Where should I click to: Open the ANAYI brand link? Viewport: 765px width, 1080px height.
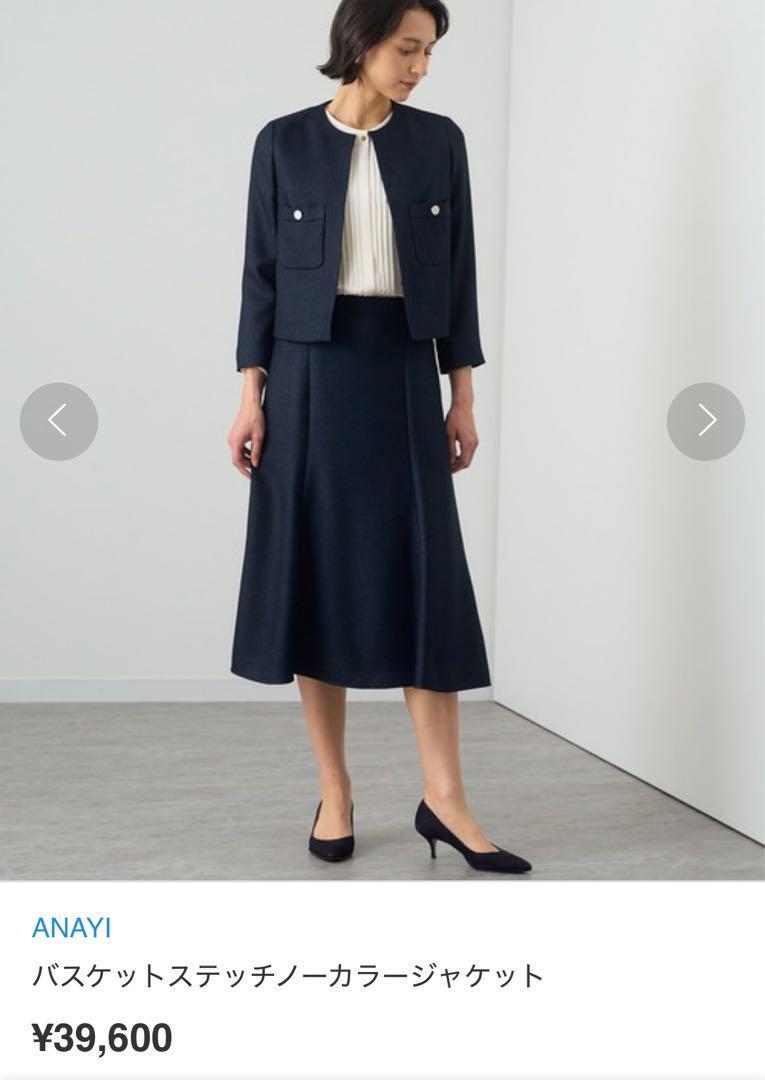coord(71,928)
